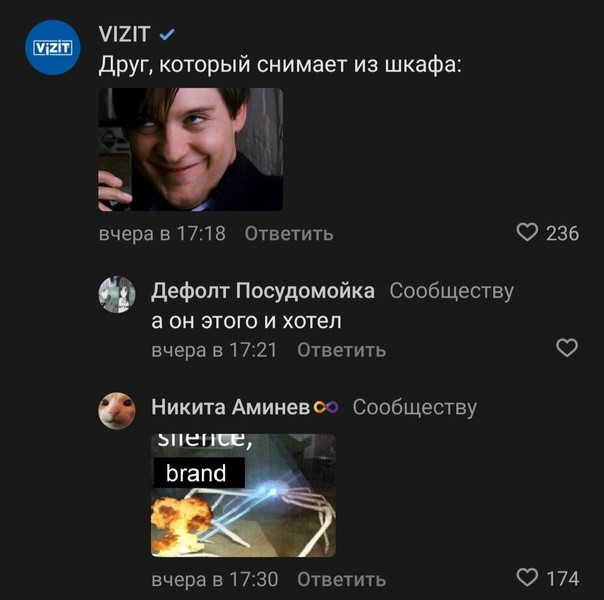Reply to Никита Аминев's comment
Screen dimensions: 604x600
(x=341, y=579)
